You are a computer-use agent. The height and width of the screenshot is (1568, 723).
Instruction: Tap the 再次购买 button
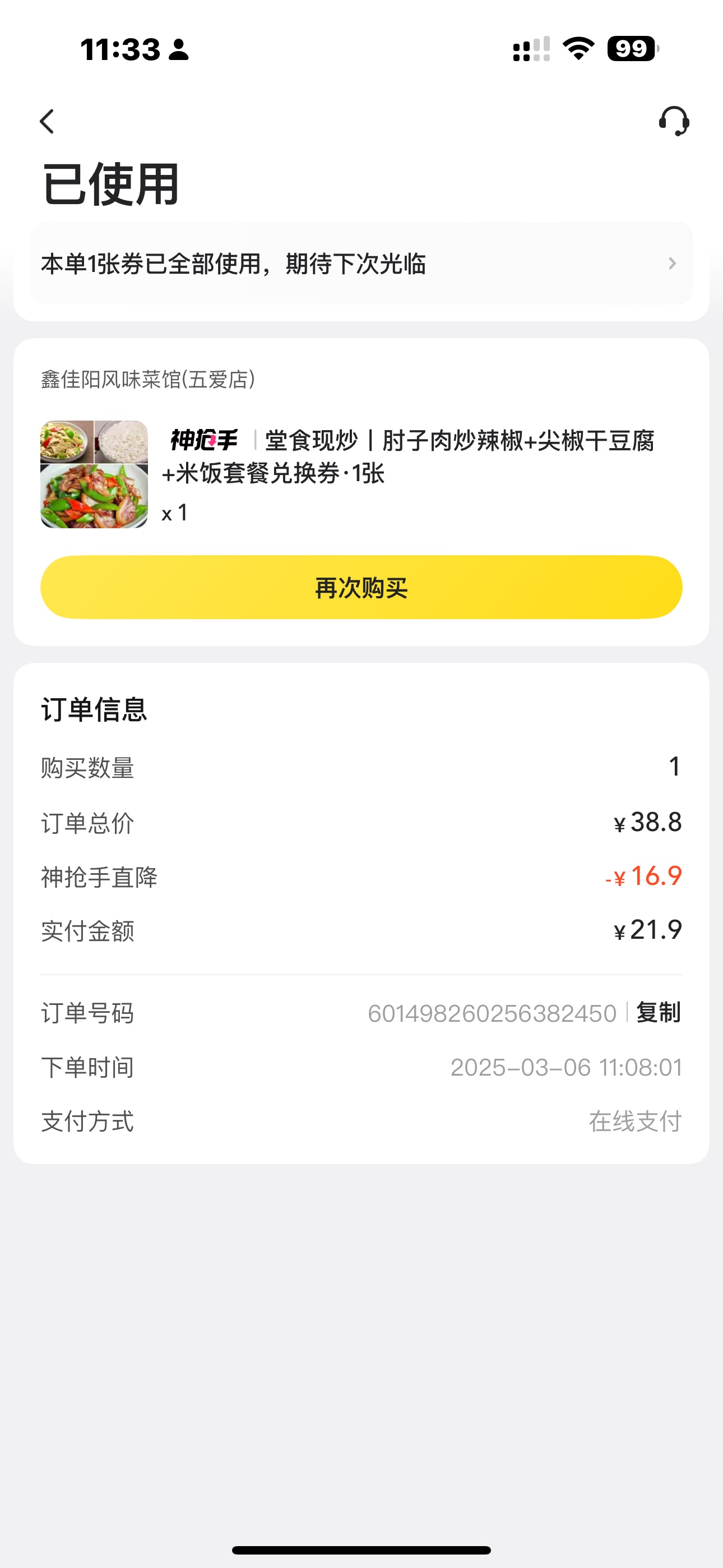coord(361,587)
